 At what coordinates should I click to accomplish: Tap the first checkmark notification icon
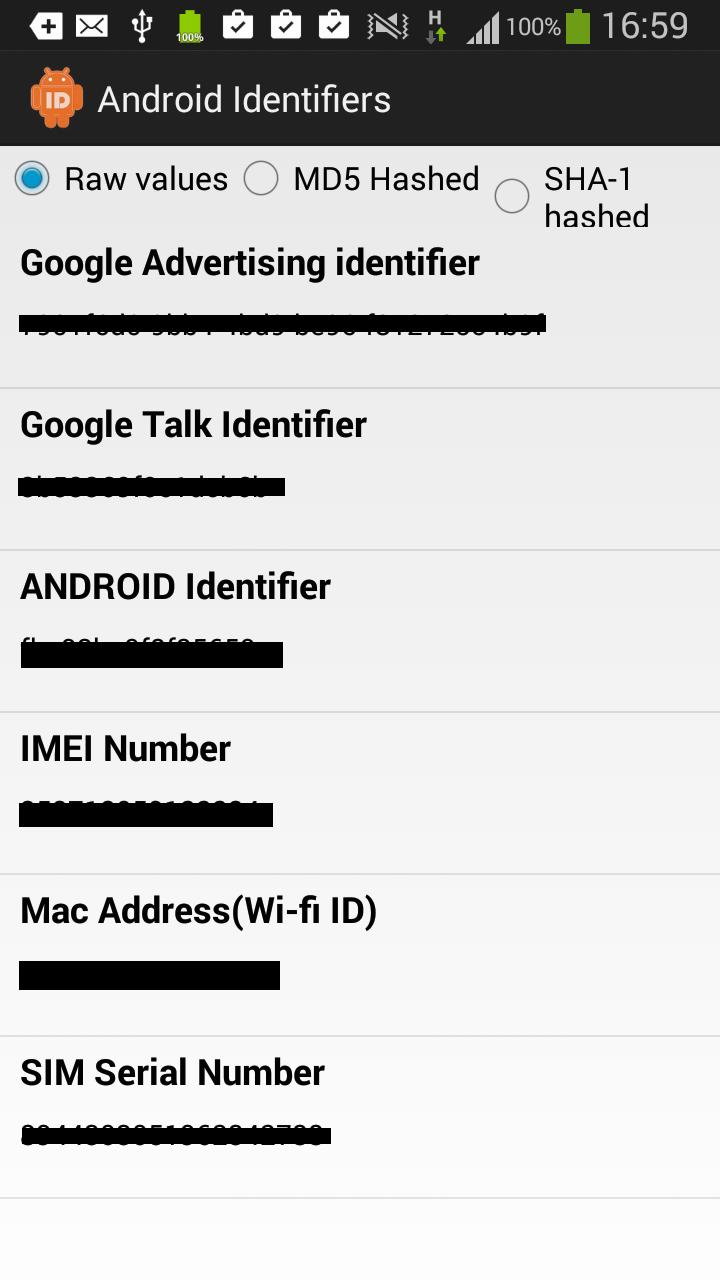tap(238, 25)
